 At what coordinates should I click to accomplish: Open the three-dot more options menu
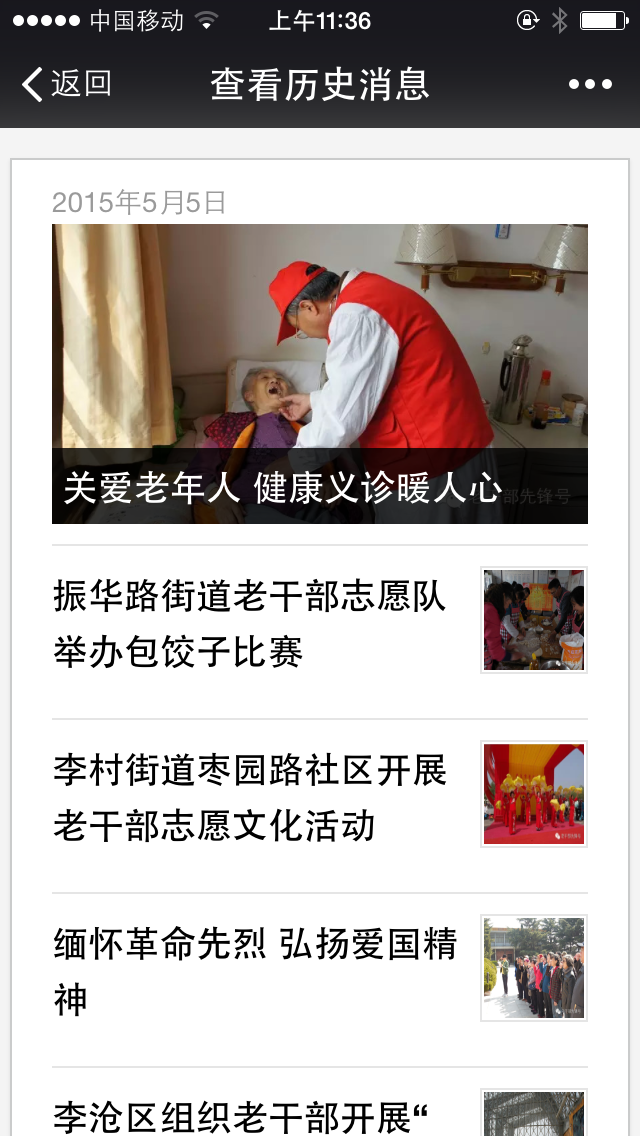pyautogui.click(x=590, y=85)
